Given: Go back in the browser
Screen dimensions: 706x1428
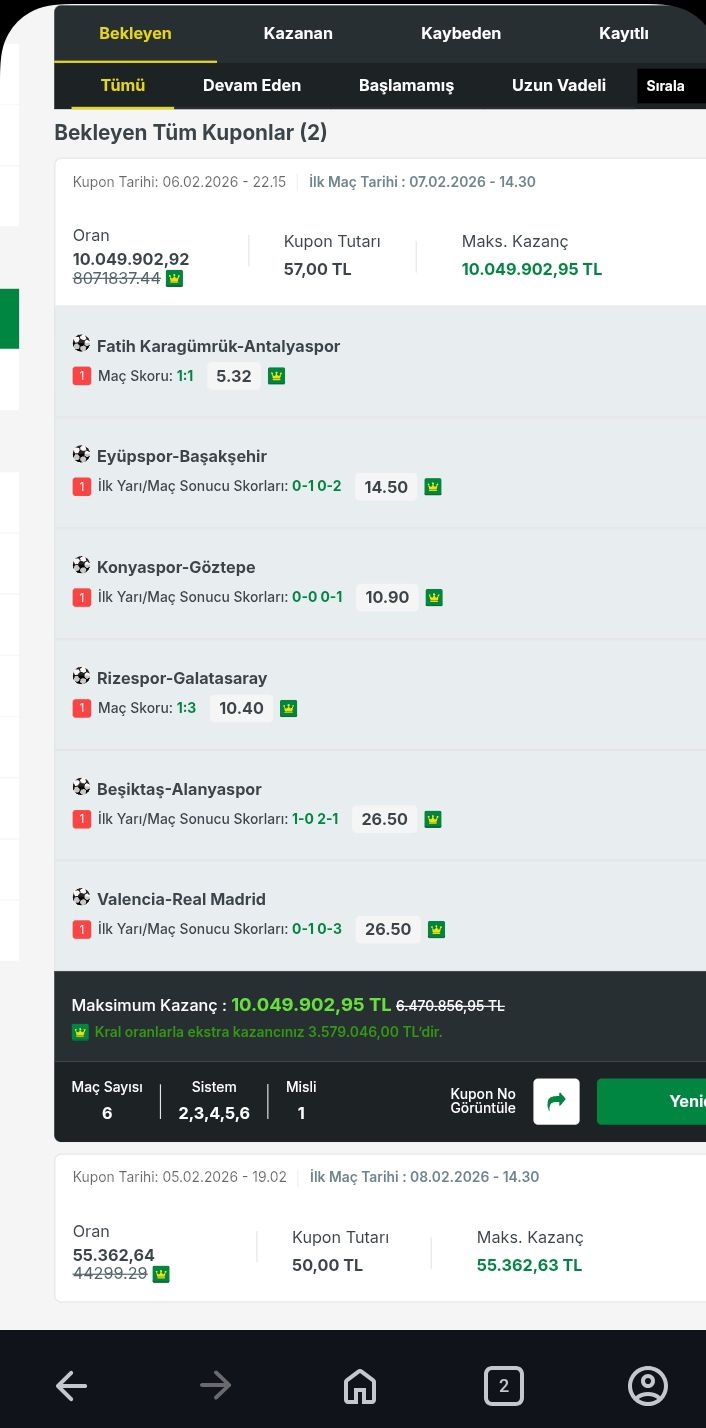Looking at the screenshot, I should click(71, 1385).
